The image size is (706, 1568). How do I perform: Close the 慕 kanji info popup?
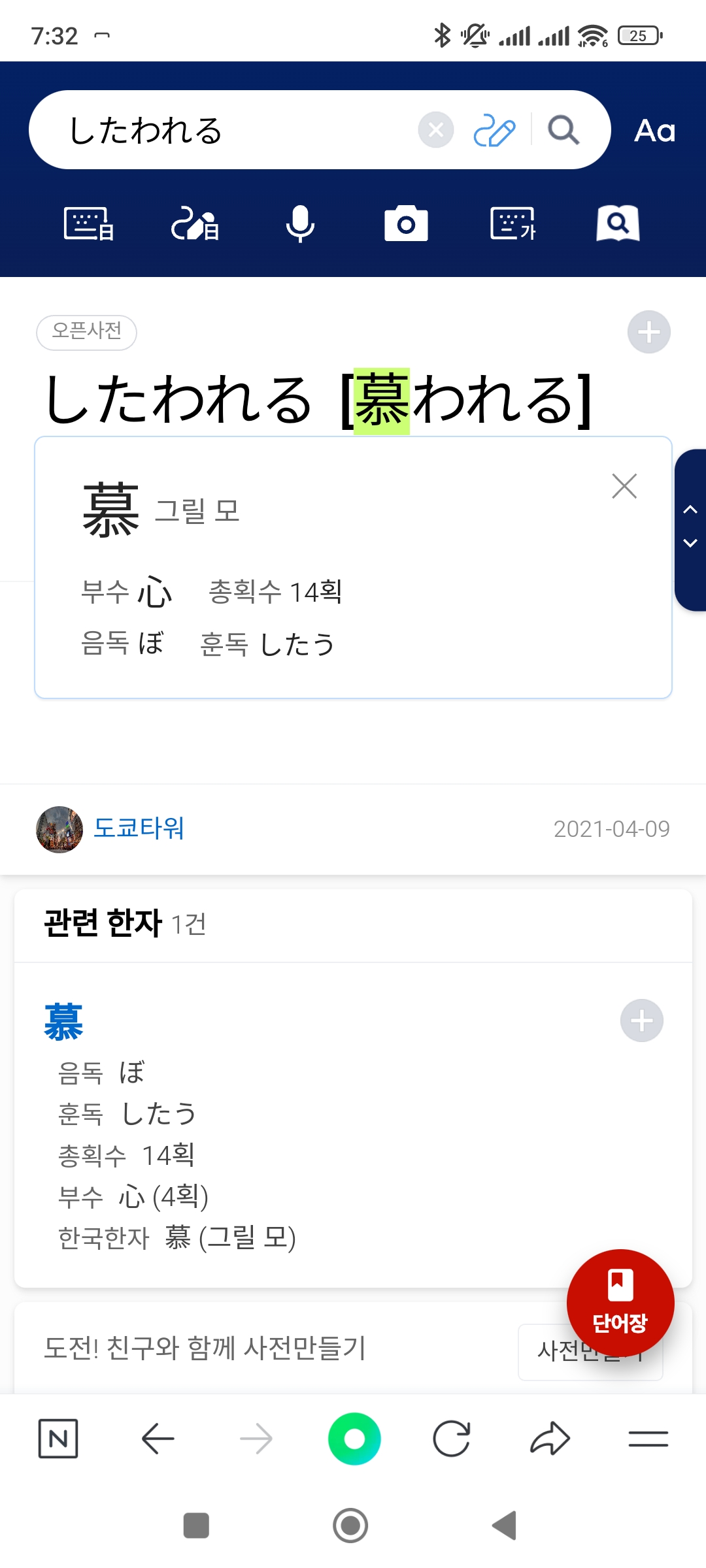click(x=624, y=486)
